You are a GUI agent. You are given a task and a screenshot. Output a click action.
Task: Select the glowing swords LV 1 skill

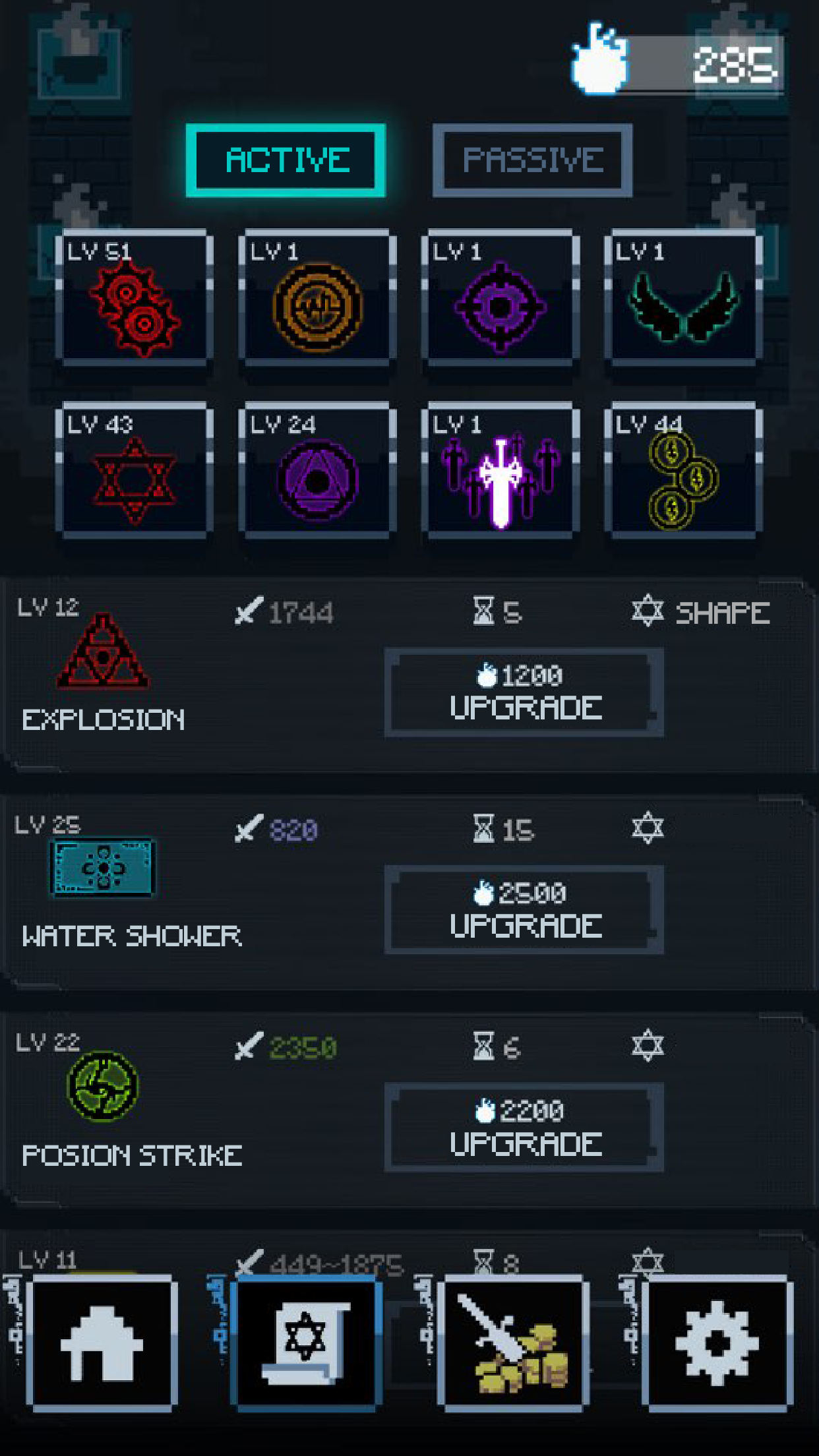click(x=501, y=471)
